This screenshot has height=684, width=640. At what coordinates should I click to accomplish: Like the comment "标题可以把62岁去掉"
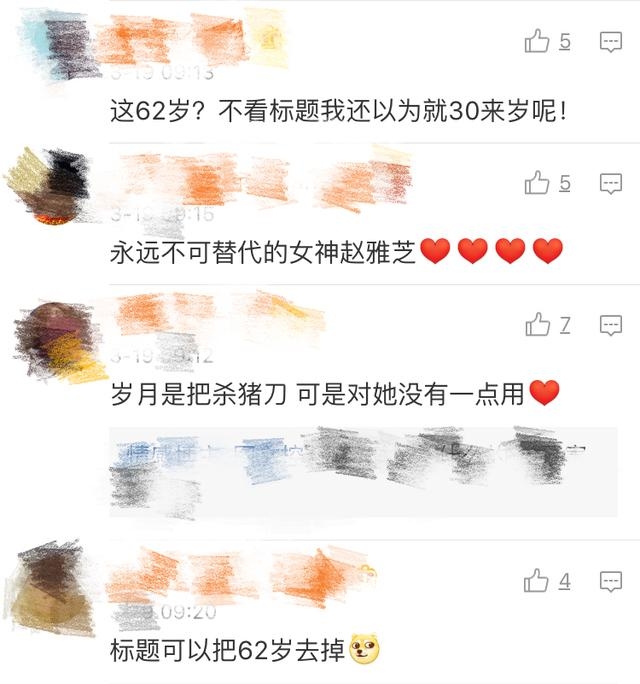point(538,581)
